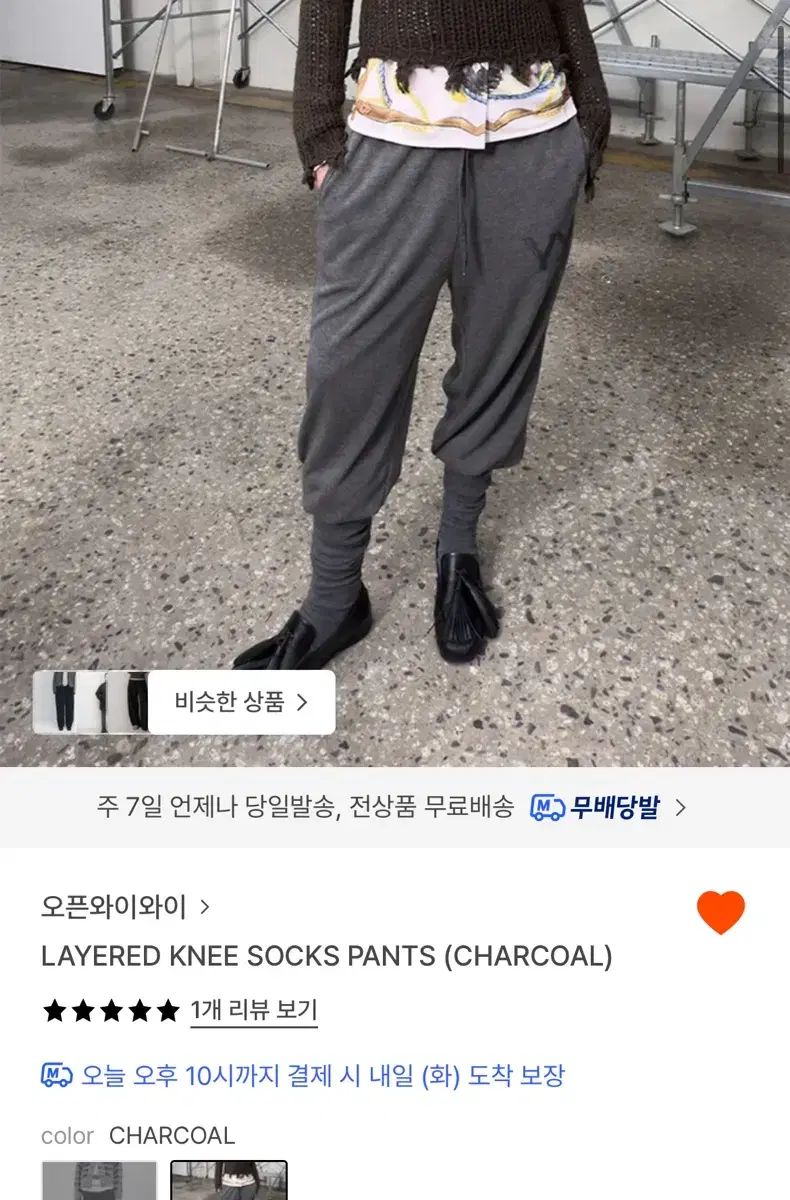Open the 오픈와이와이 brand page
The height and width of the screenshot is (1200, 790).
pos(125,907)
